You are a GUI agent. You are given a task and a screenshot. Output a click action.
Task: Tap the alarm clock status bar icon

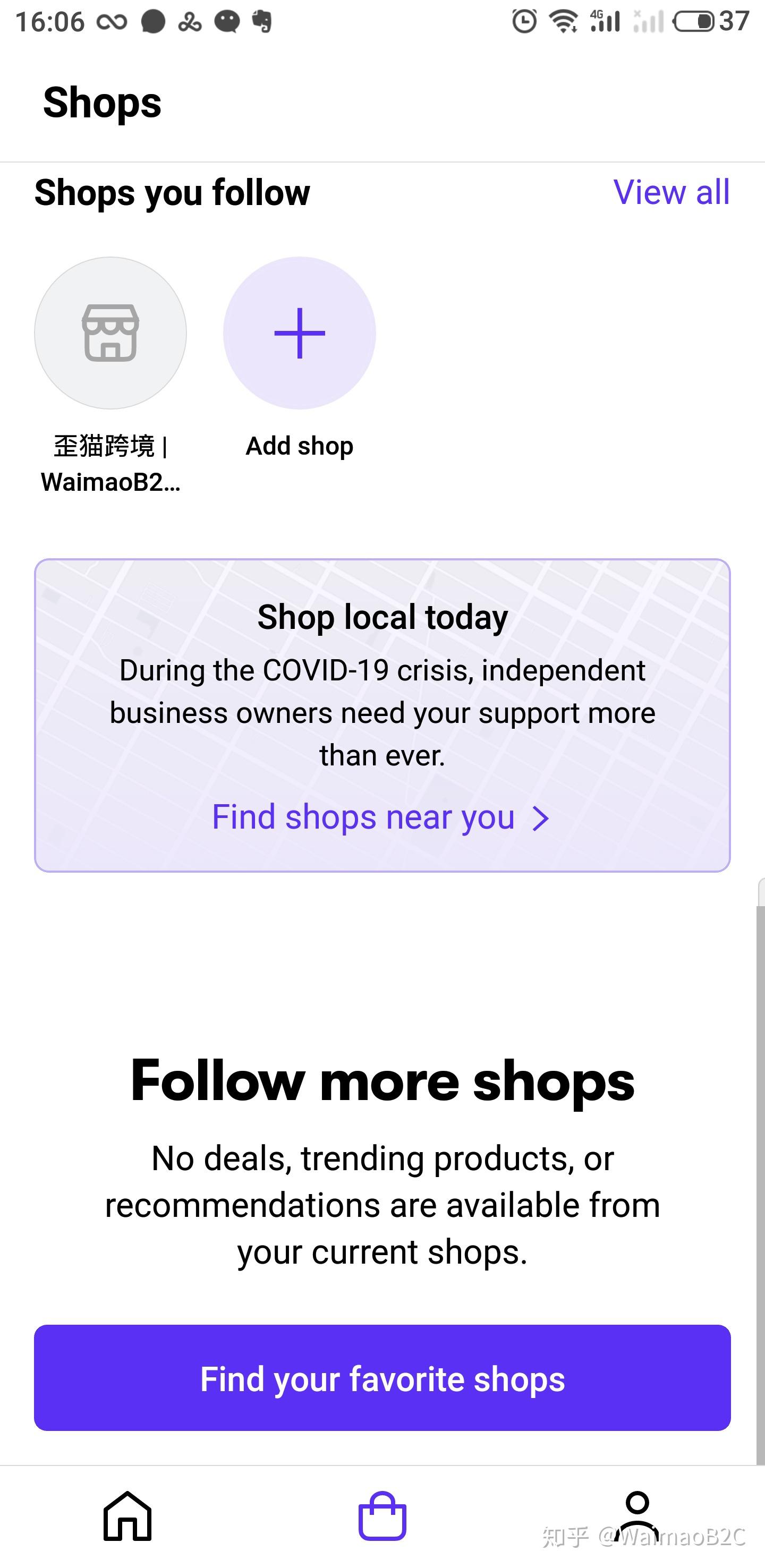click(523, 21)
